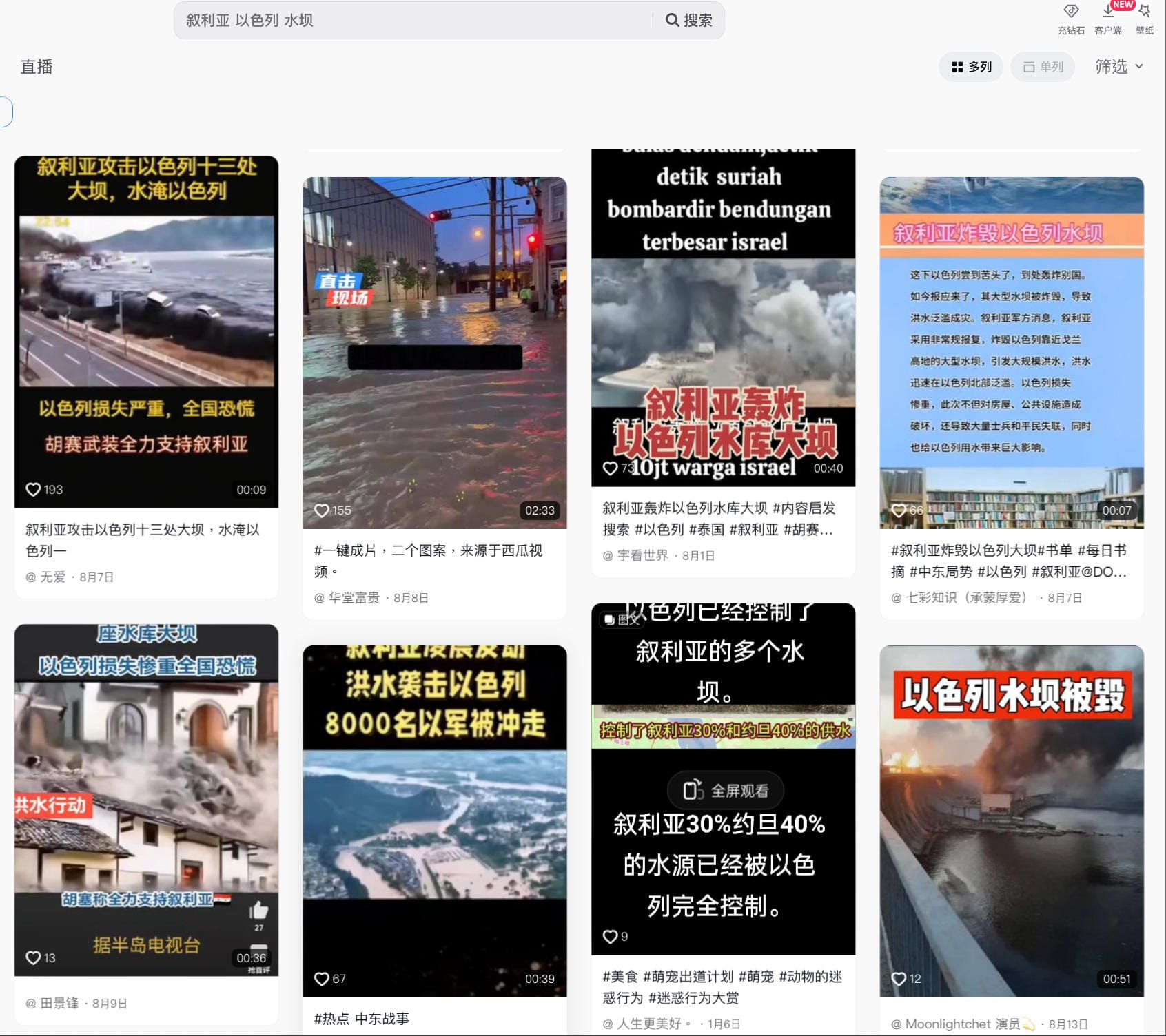1166x1036 pixels.
Task: Visit author 华堂富贵 profile
Action: point(354,598)
